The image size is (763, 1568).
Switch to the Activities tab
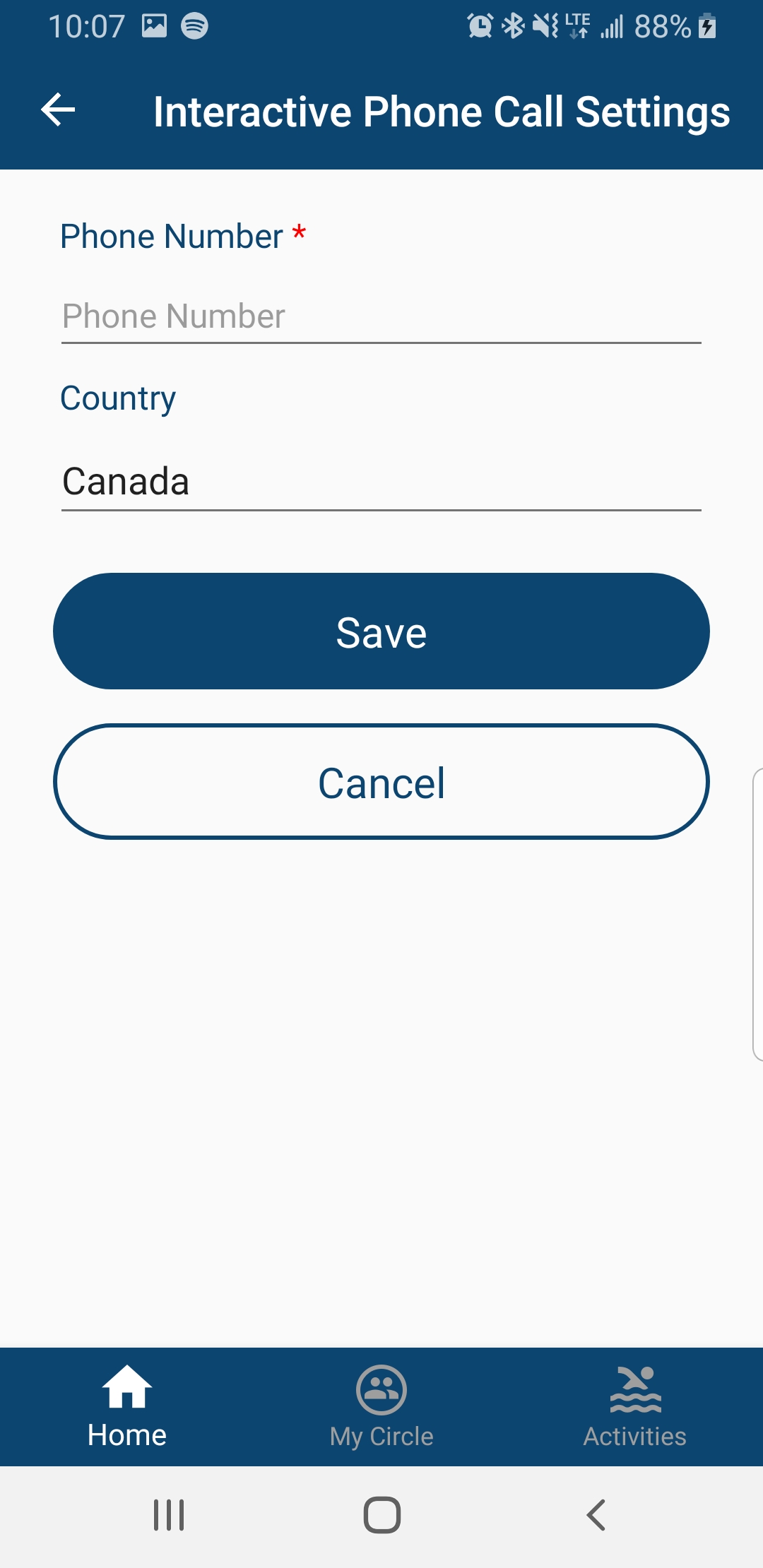(x=635, y=1407)
